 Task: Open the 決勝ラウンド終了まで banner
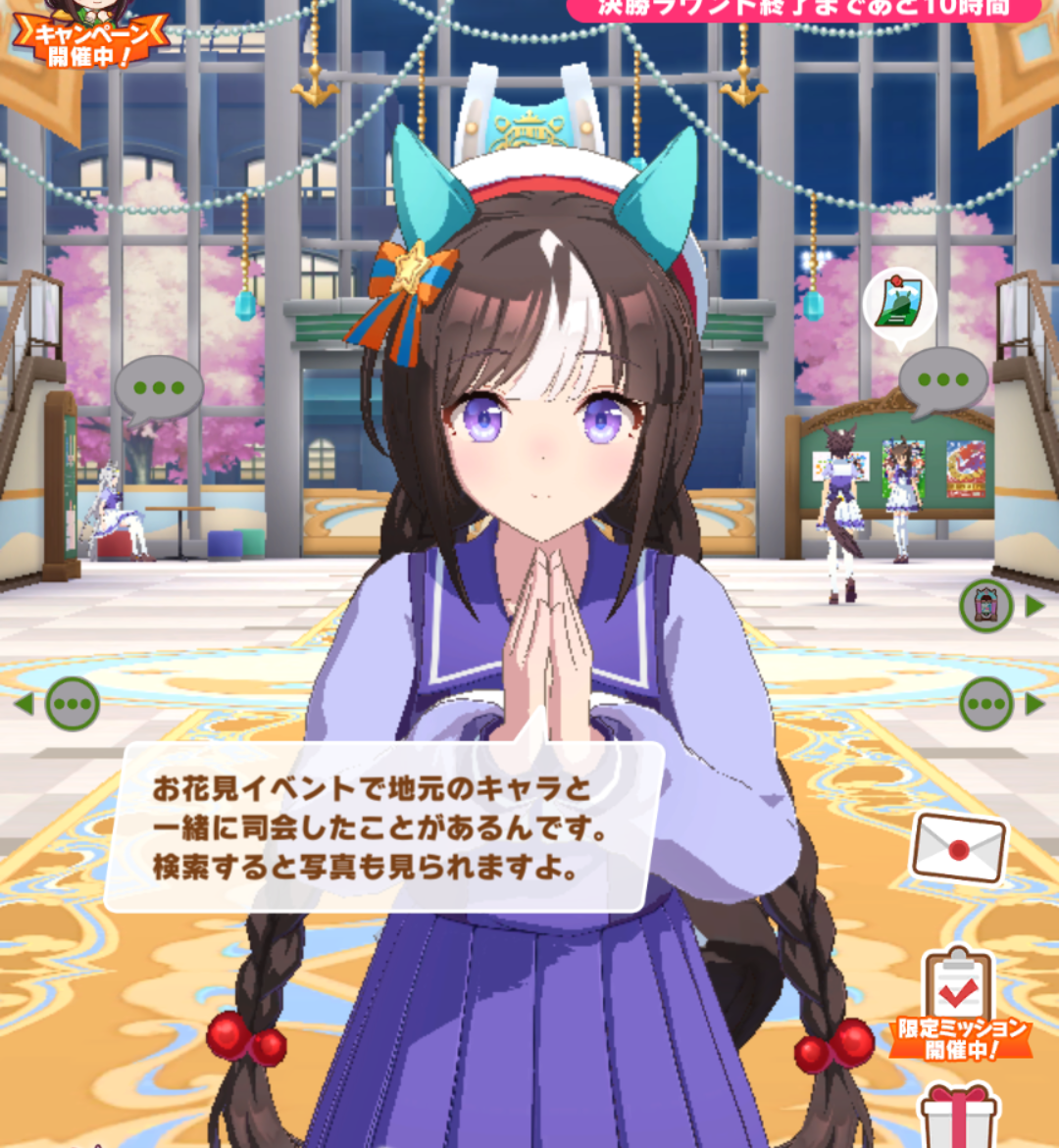(802, 9)
